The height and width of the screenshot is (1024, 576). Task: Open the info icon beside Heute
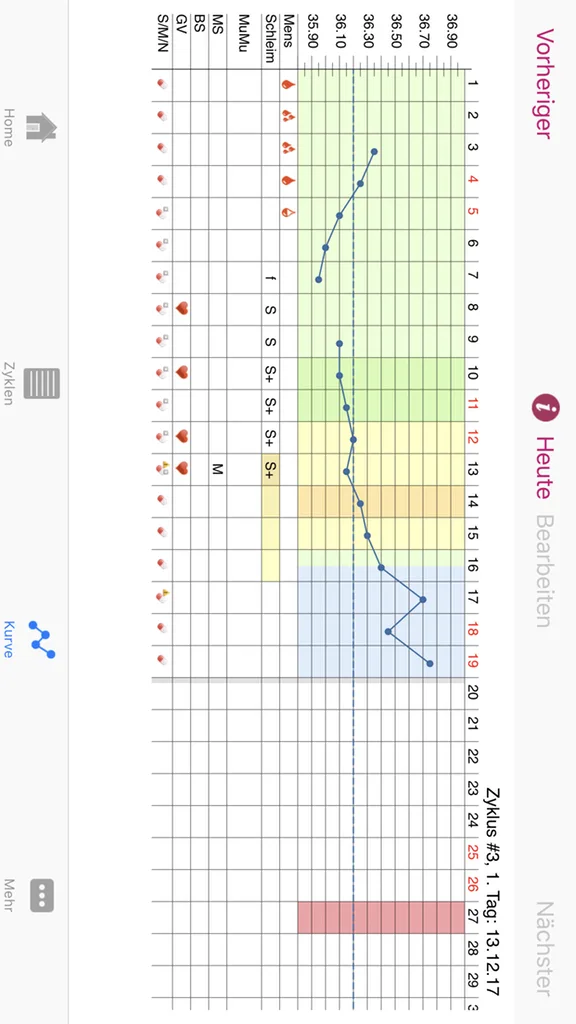click(x=547, y=409)
